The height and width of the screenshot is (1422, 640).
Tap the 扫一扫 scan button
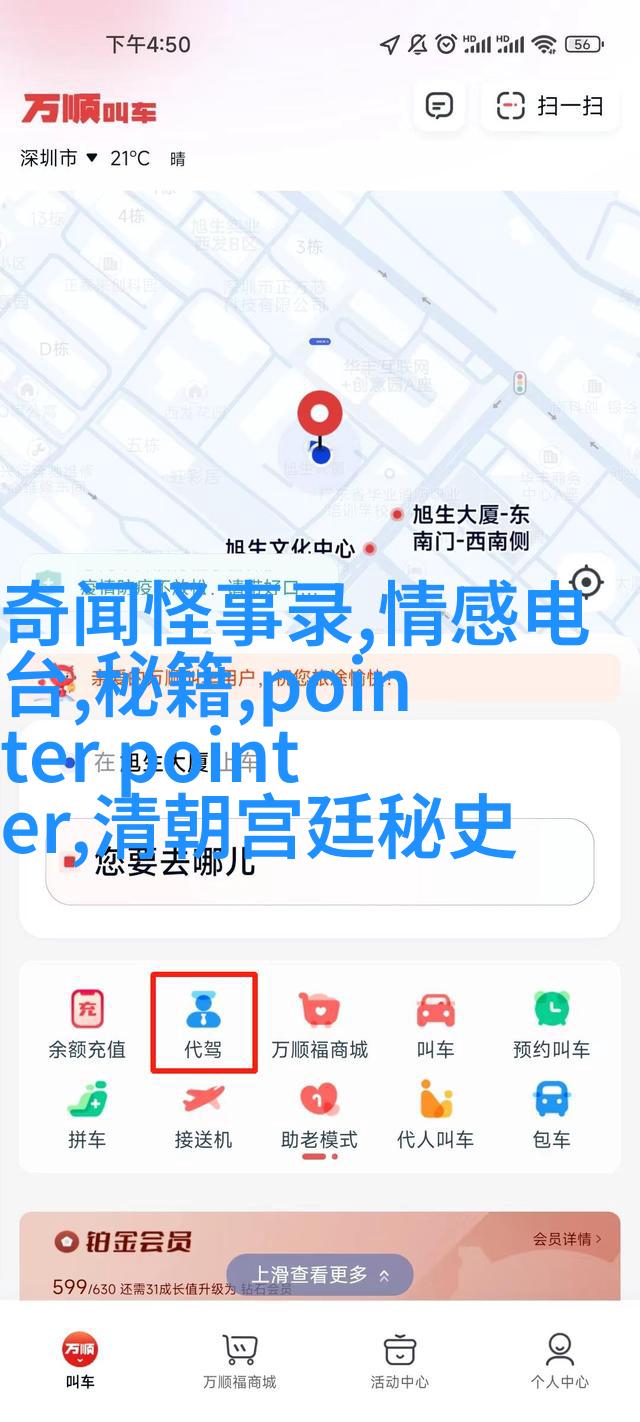551,106
